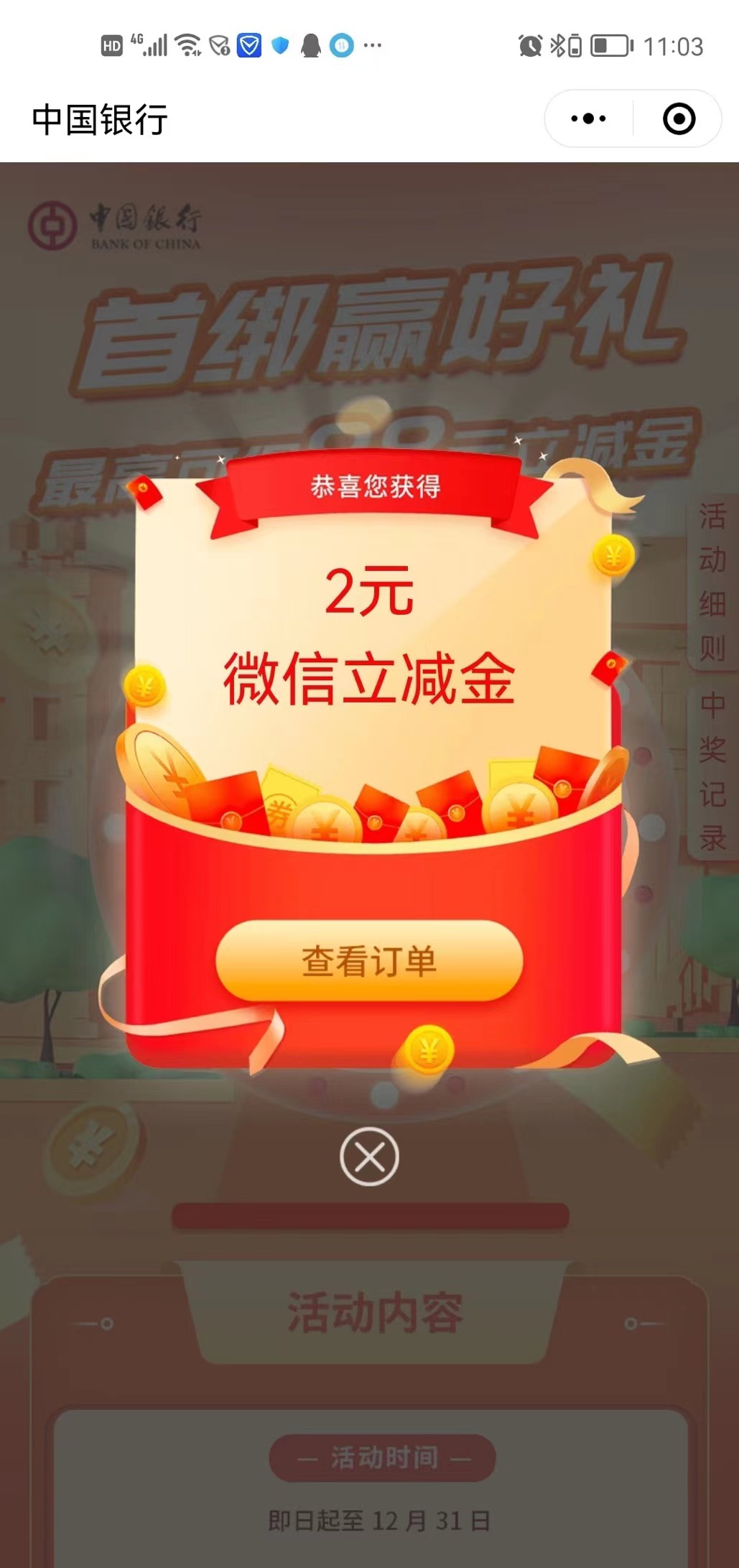739x1568 pixels.
Task: Open the 活动细则 side tab
Action: click(x=712, y=582)
